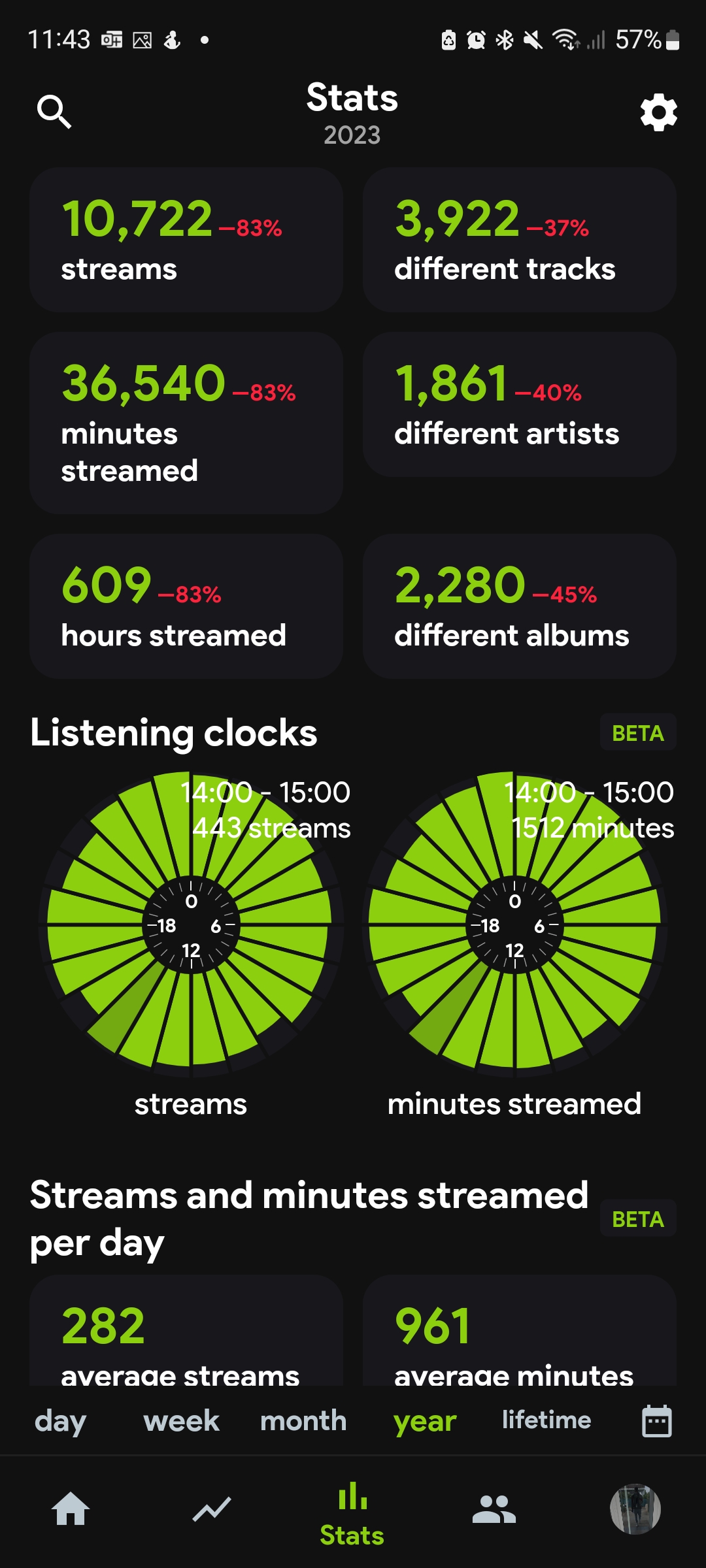Open the different tracks card
Image resolution: width=706 pixels, height=1568 pixels.
520,240
